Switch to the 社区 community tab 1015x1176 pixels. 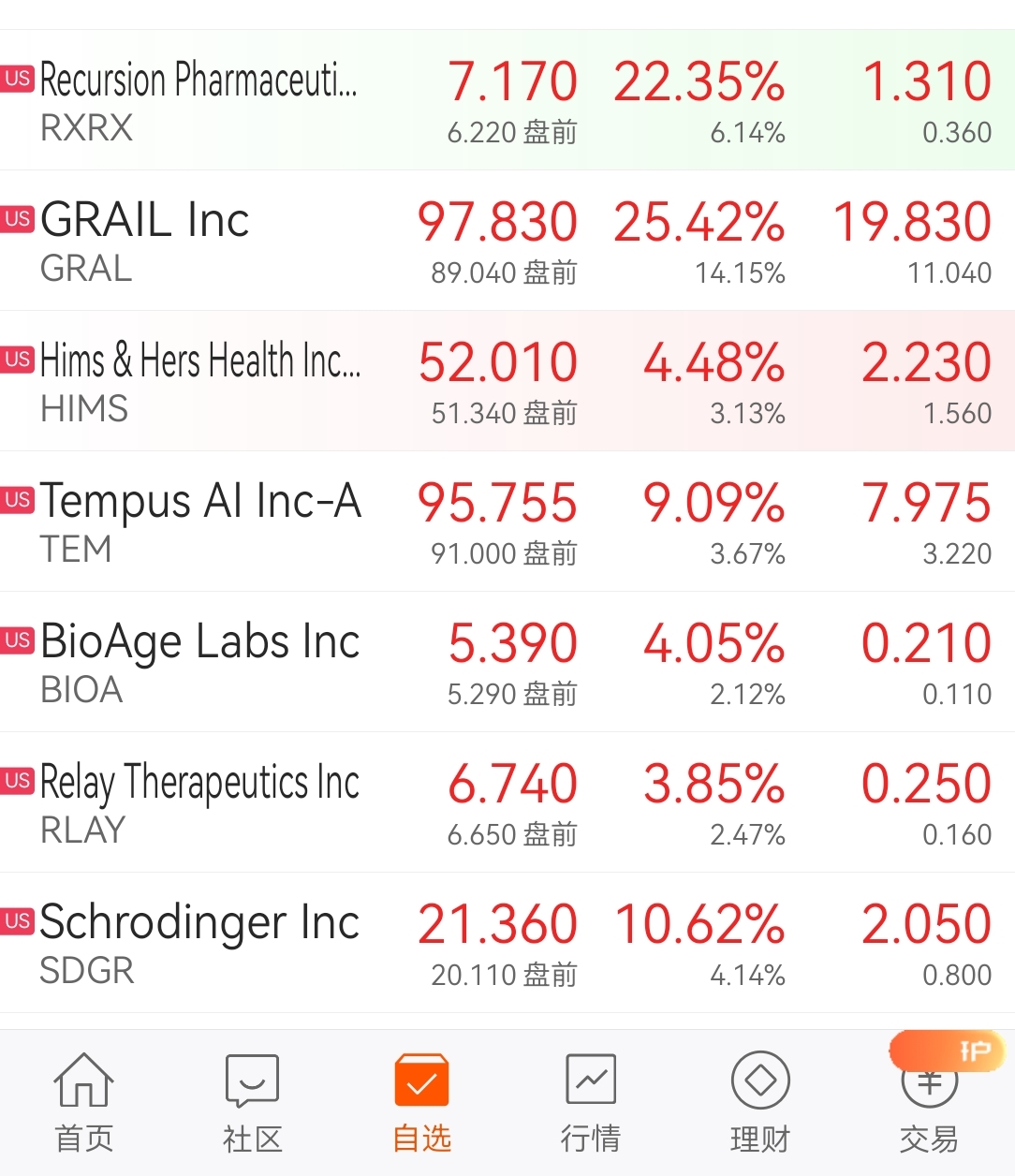click(x=253, y=1103)
